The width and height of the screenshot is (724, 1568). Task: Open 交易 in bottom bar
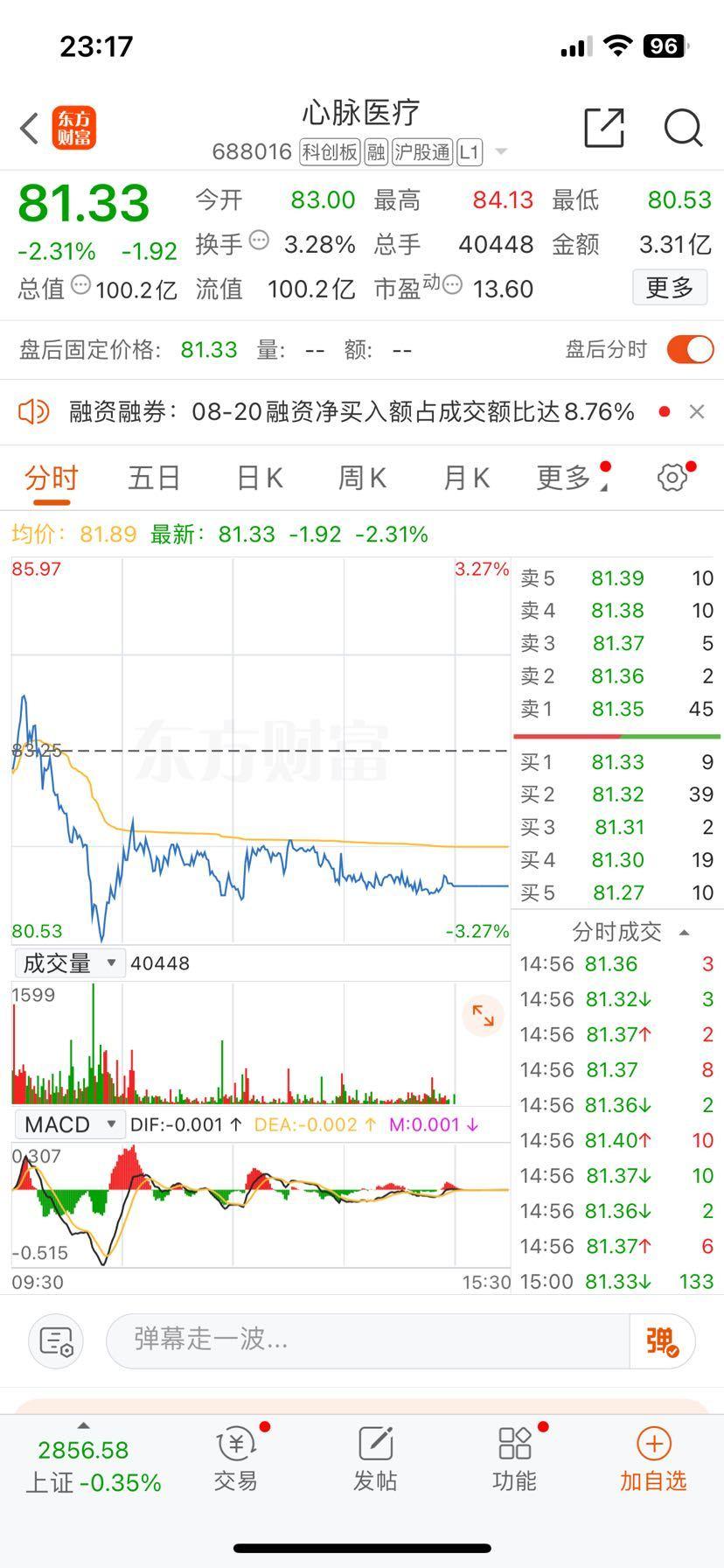pyautogui.click(x=236, y=1459)
